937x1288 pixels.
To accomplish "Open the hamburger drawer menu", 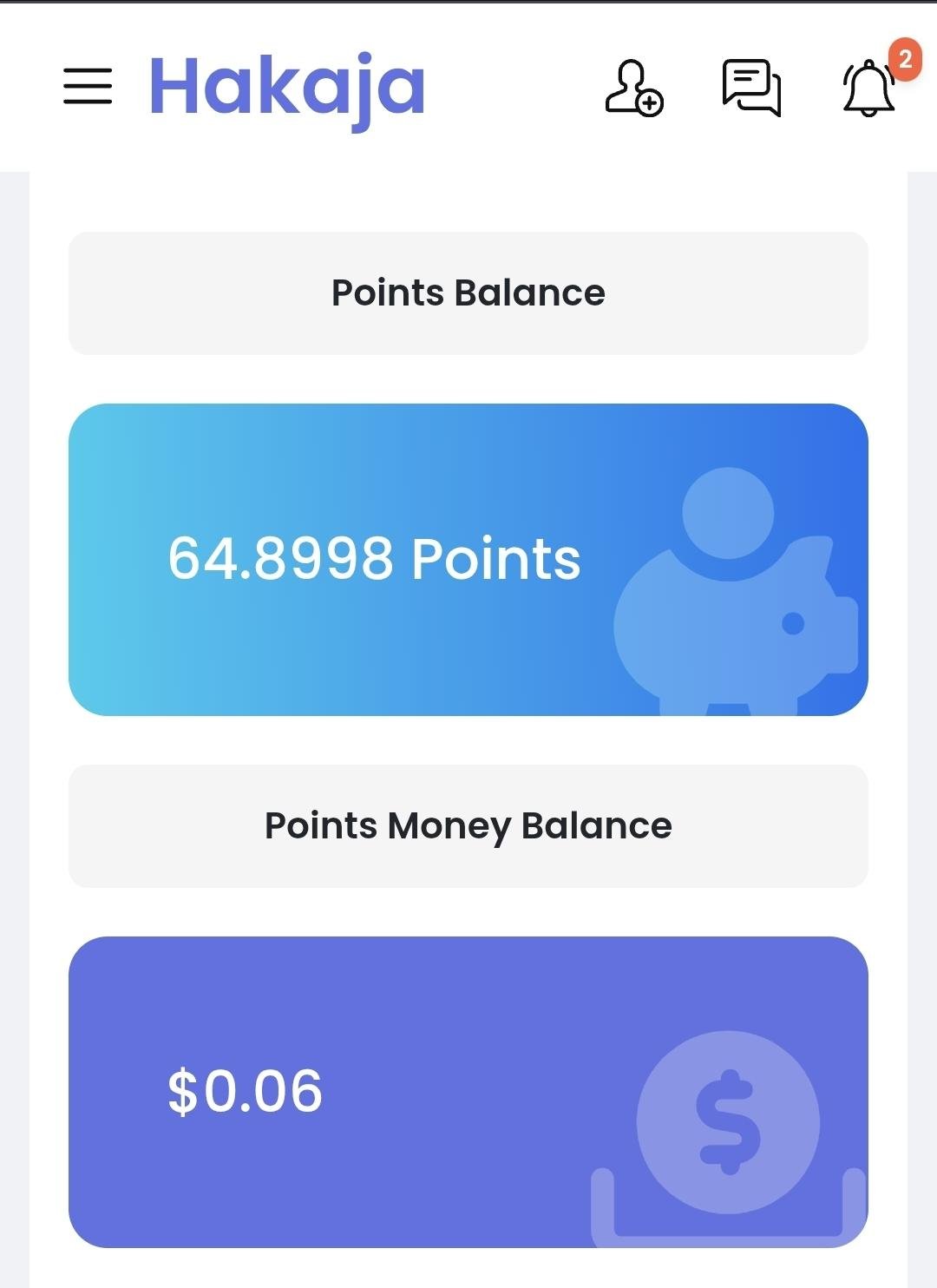I will pos(88,86).
